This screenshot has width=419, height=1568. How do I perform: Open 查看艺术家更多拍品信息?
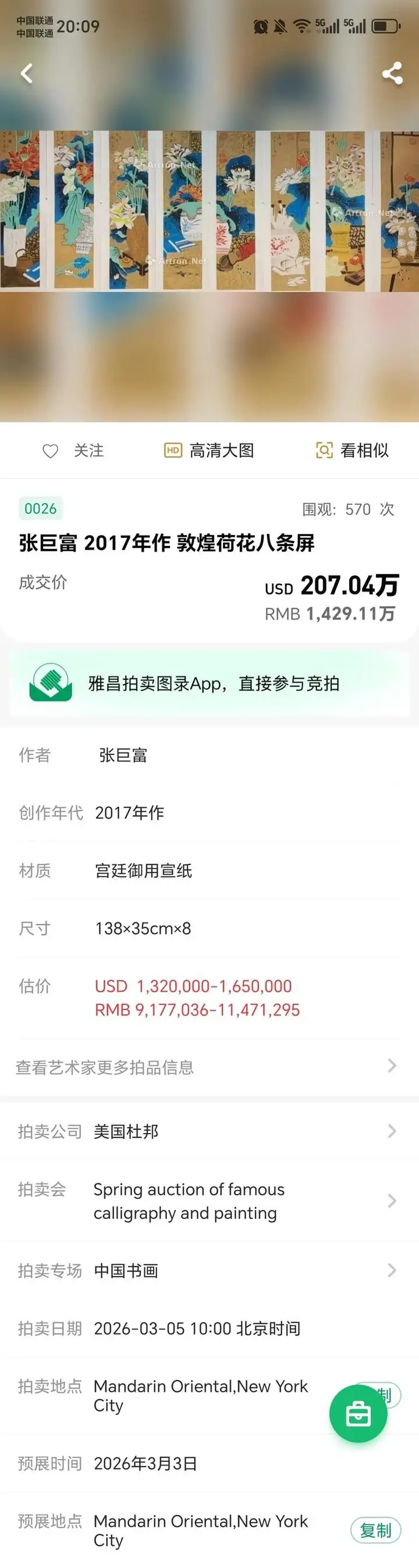[207, 1067]
